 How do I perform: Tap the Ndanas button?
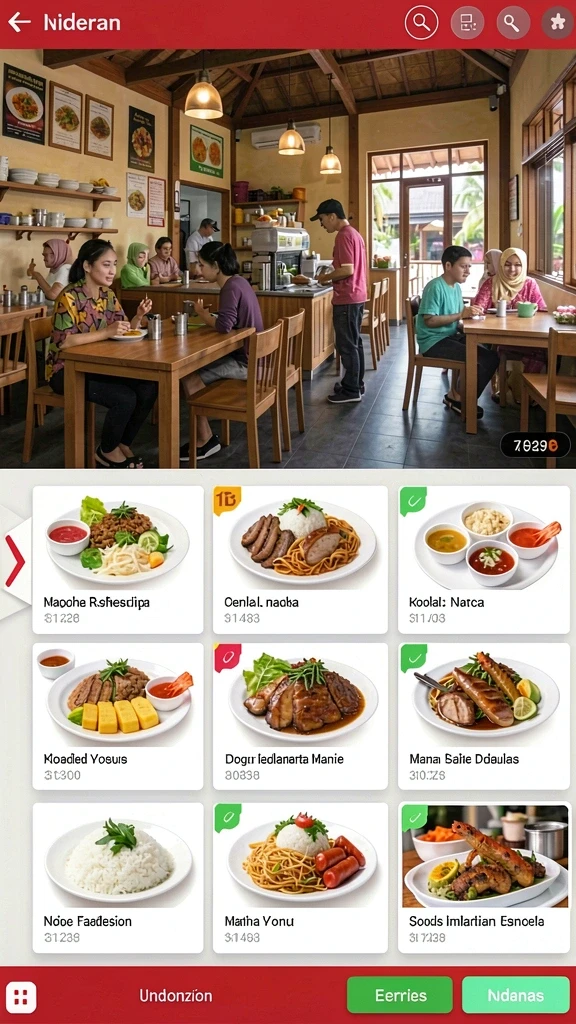(x=516, y=995)
